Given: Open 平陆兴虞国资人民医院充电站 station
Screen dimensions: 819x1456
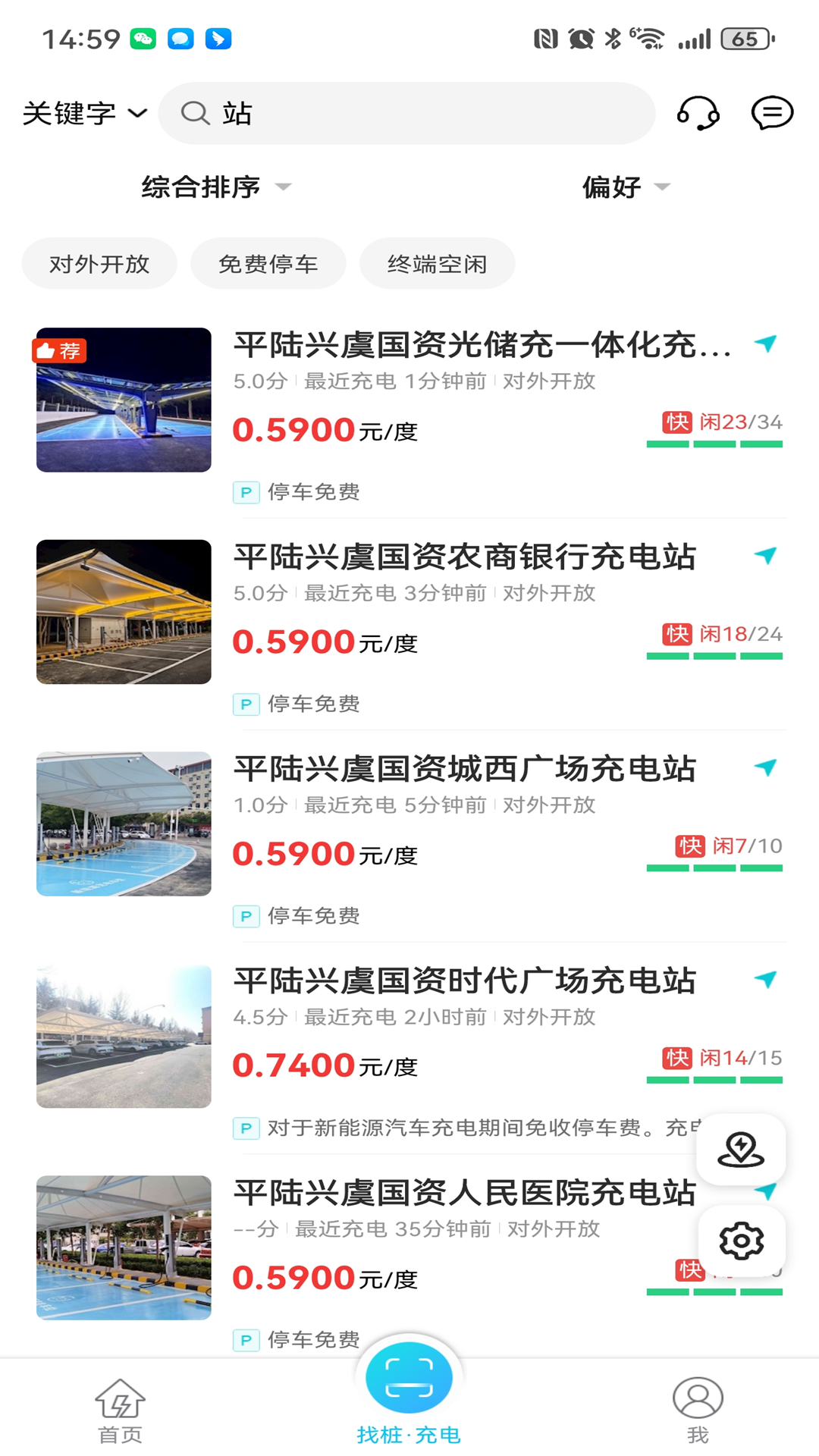Looking at the screenshot, I should 464,1193.
